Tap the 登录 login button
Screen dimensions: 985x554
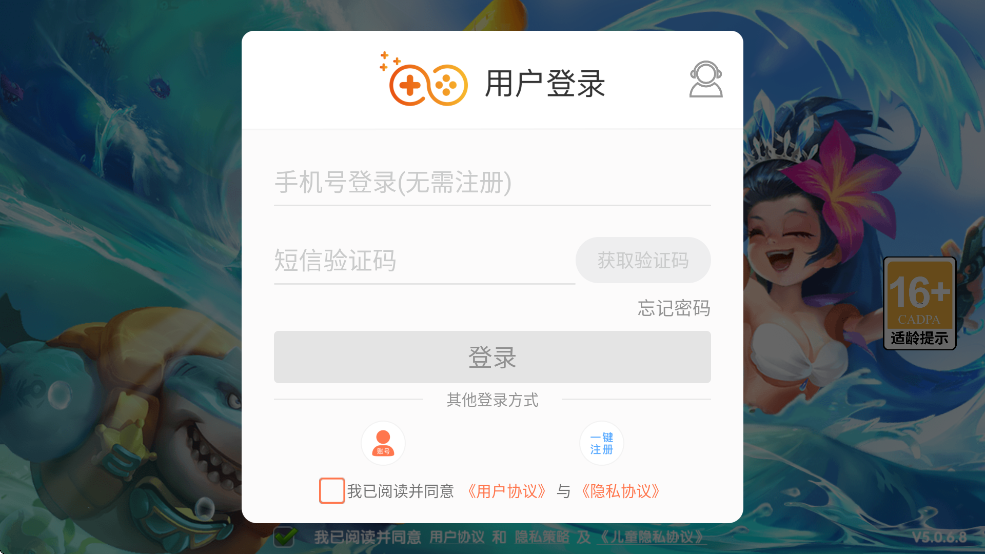[x=492, y=357]
